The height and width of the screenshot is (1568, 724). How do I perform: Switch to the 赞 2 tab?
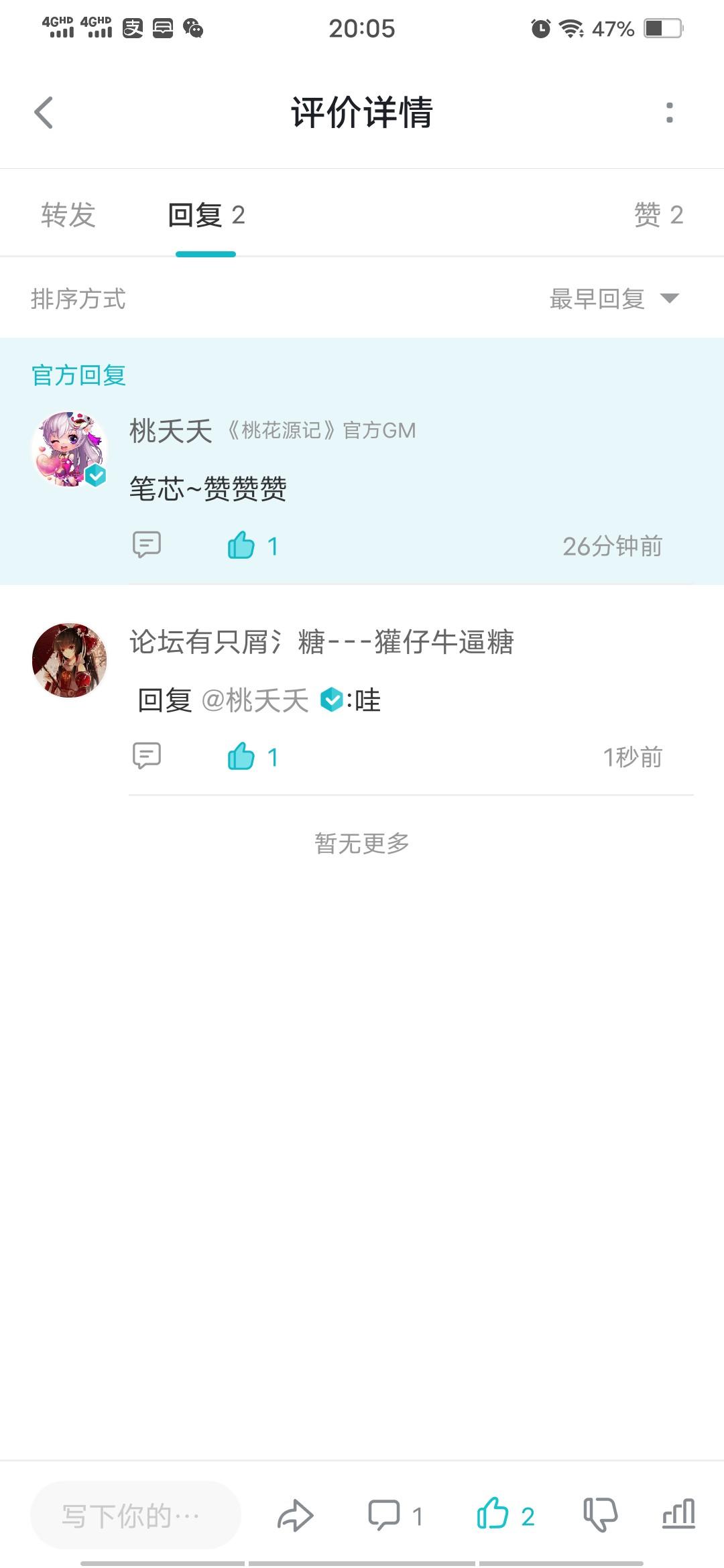point(658,215)
